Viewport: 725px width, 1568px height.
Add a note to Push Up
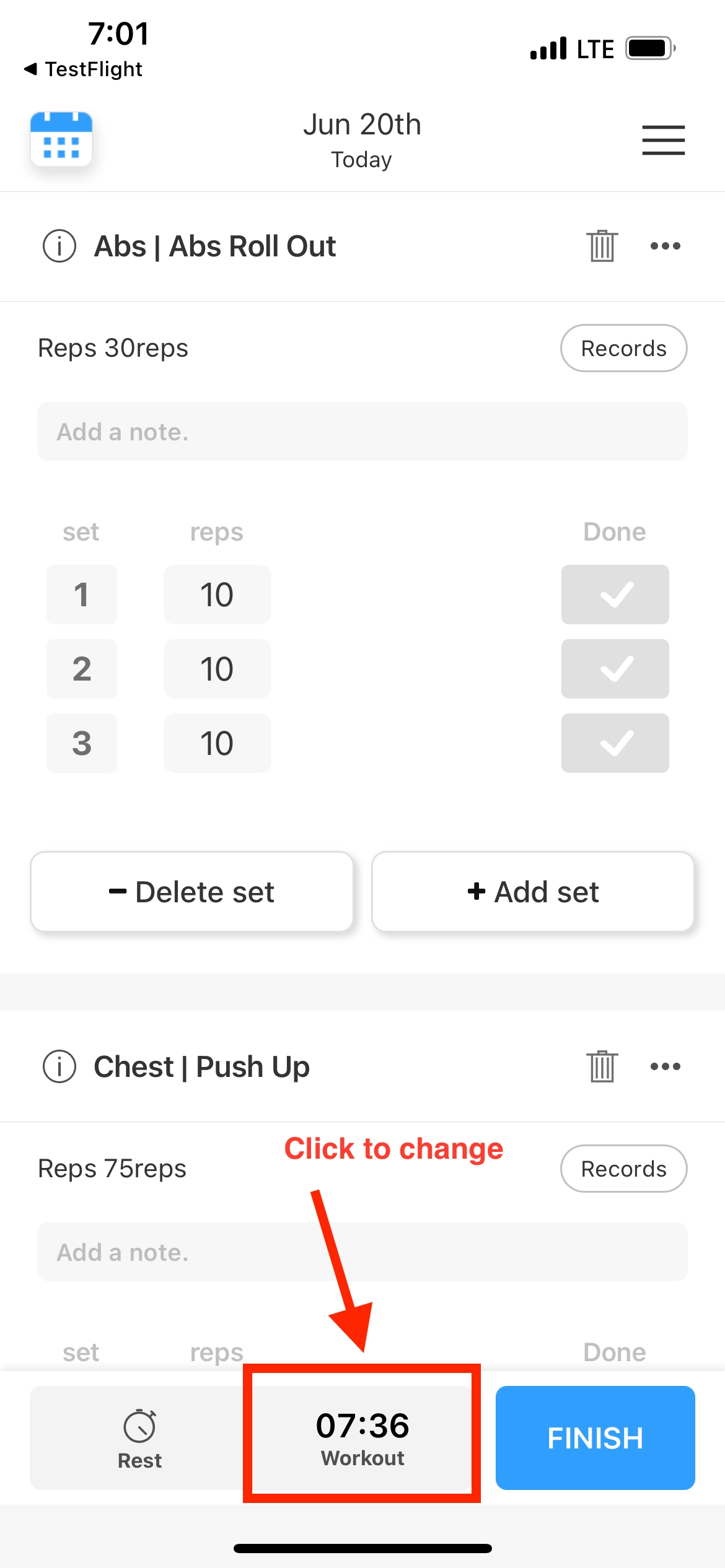click(x=362, y=1252)
